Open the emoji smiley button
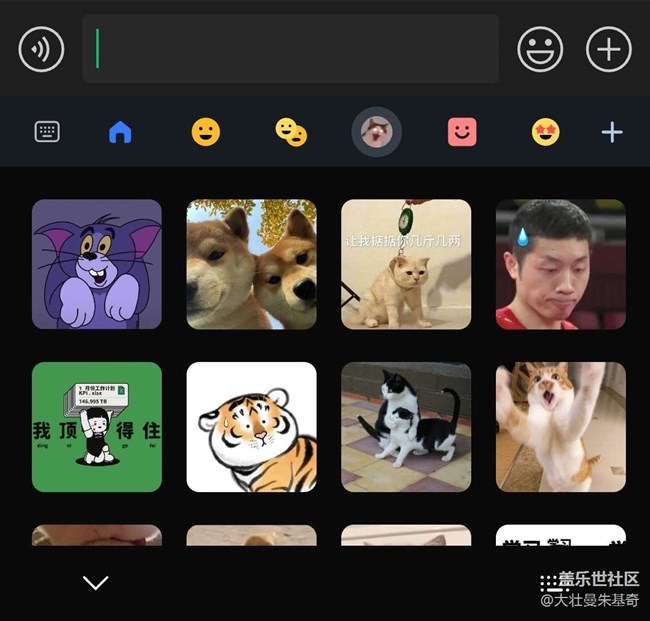This screenshot has width=650, height=621. (540, 49)
